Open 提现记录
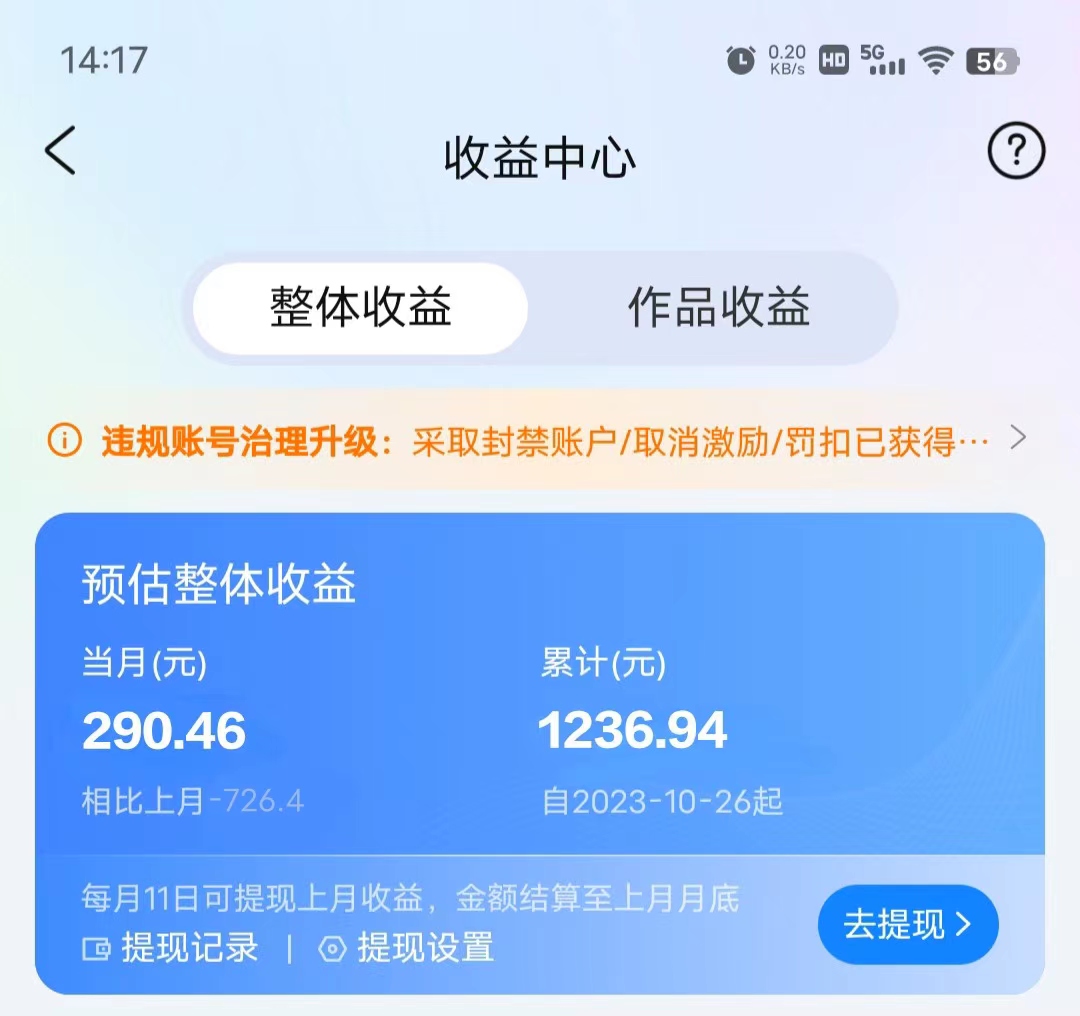Screen dimensions: 1080x1016 coord(170,948)
